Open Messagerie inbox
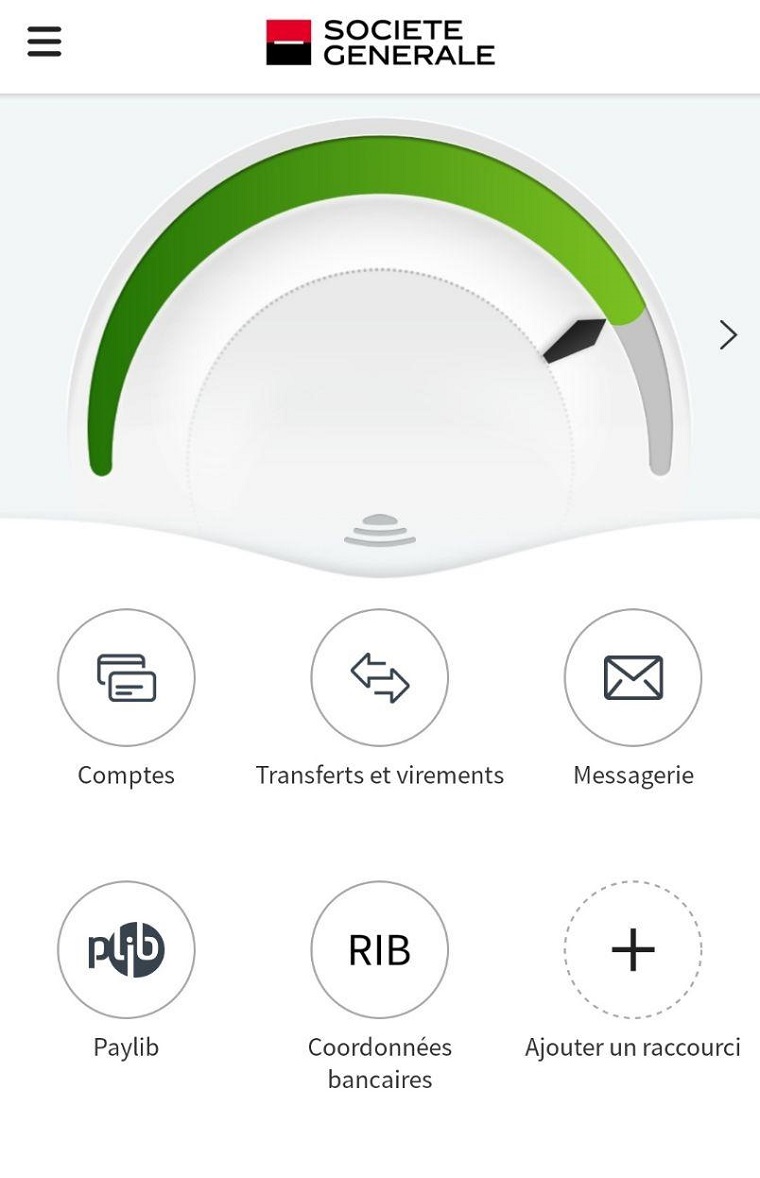The width and height of the screenshot is (760, 1178). pos(632,678)
